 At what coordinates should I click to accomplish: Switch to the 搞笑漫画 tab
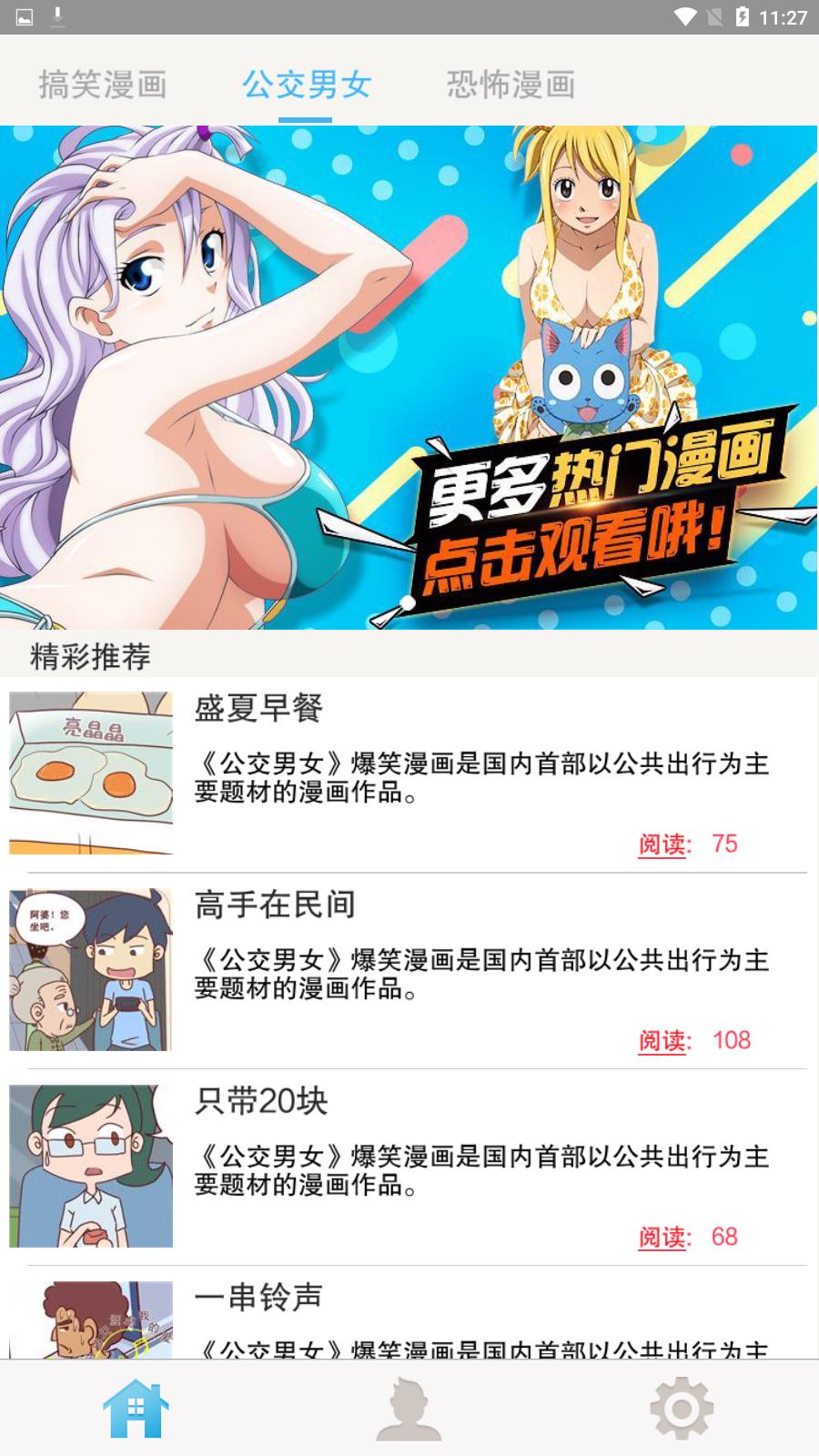coord(103,85)
